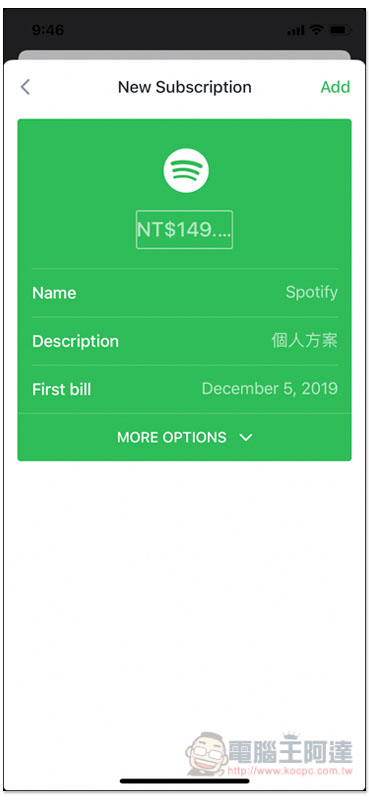This screenshot has width=369, height=800.
Task: Expand MORE OPTIONS
Action: pyautogui.click(x=185, y=437)
